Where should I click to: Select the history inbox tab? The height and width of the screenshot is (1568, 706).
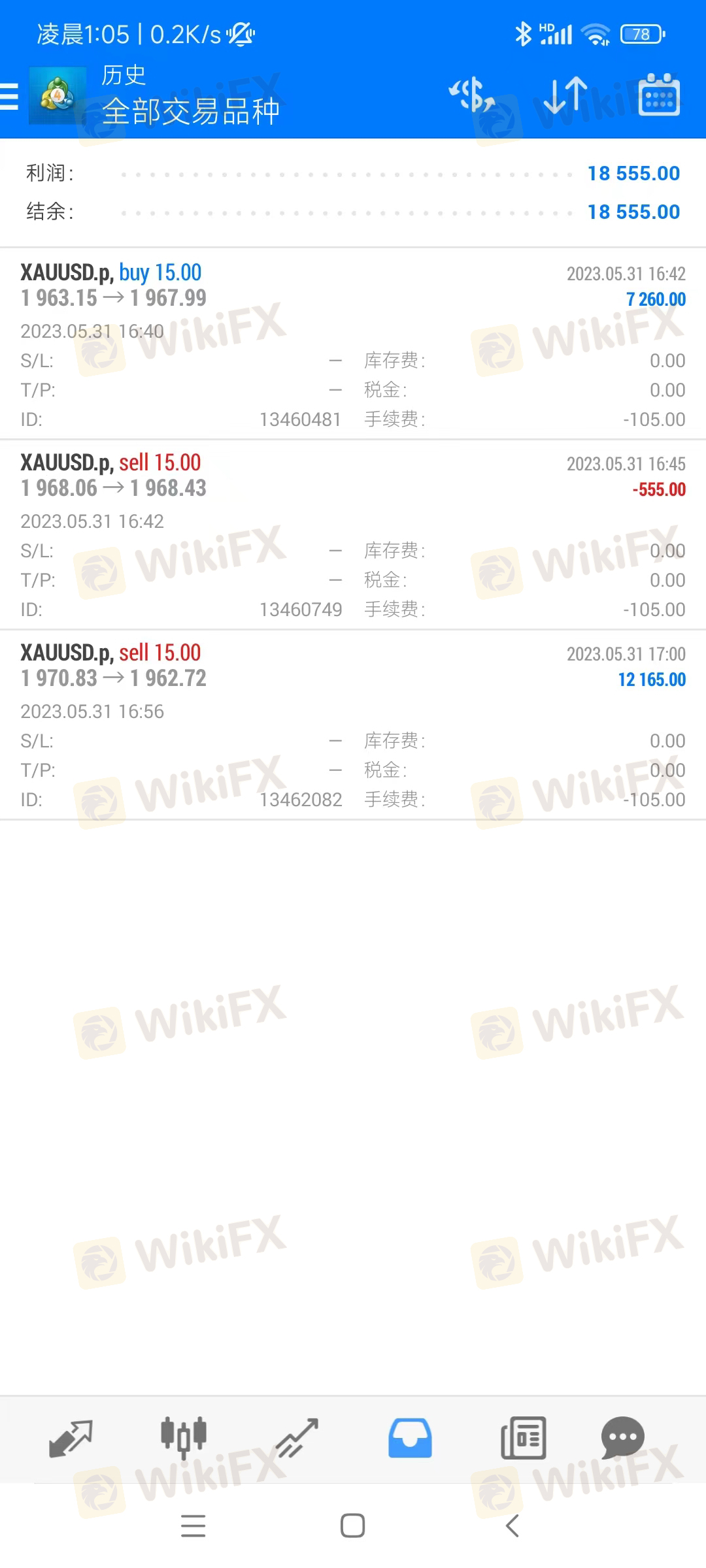click(410, 1438)
